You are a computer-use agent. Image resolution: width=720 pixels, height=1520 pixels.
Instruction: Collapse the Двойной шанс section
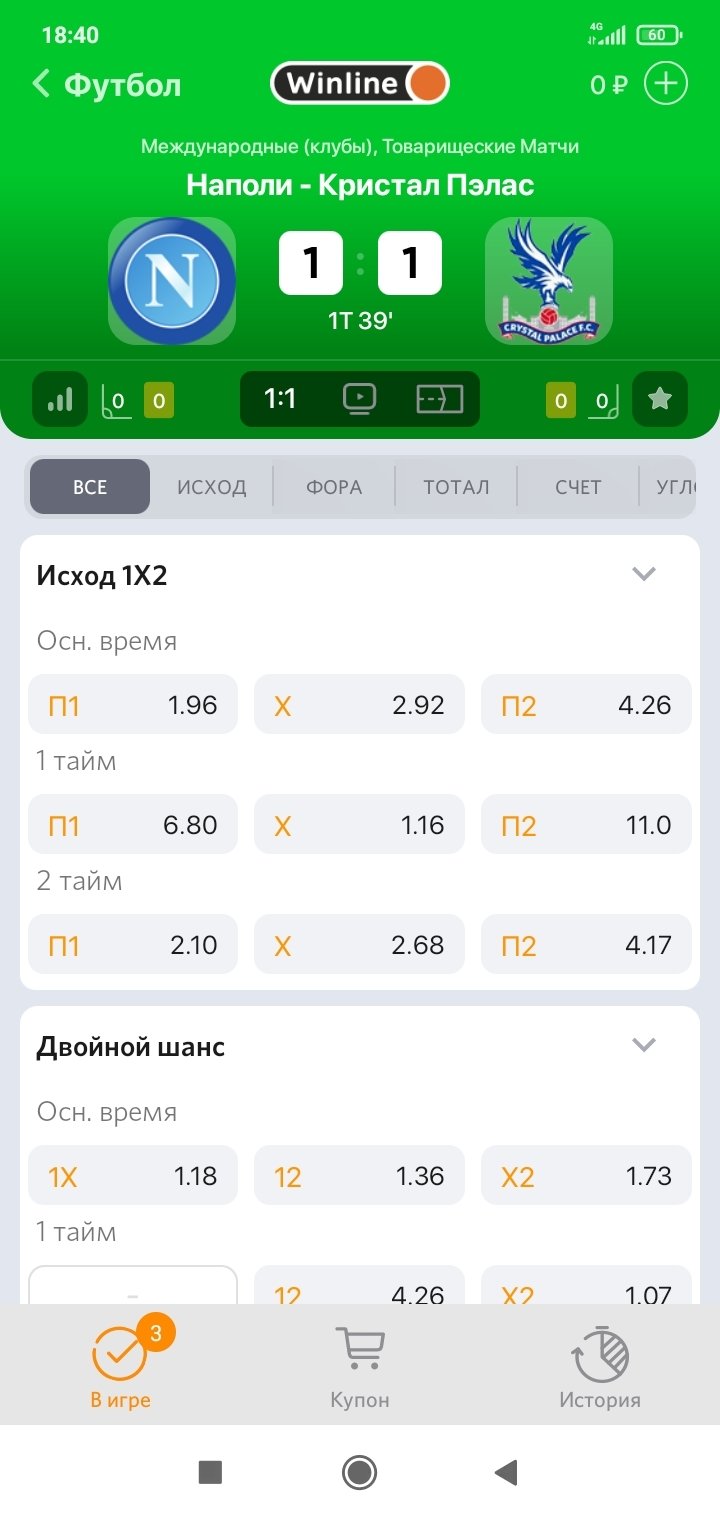pos(644,1046)
